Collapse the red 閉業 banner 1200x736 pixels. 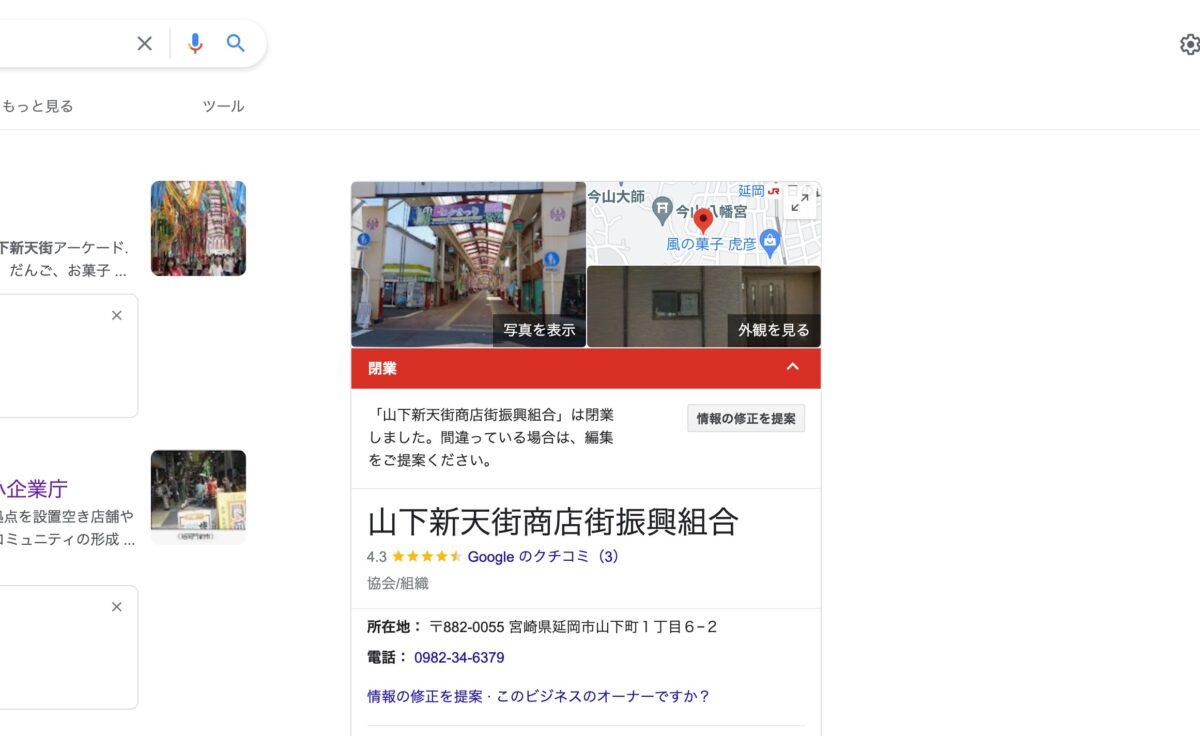(x=793, y=367)
